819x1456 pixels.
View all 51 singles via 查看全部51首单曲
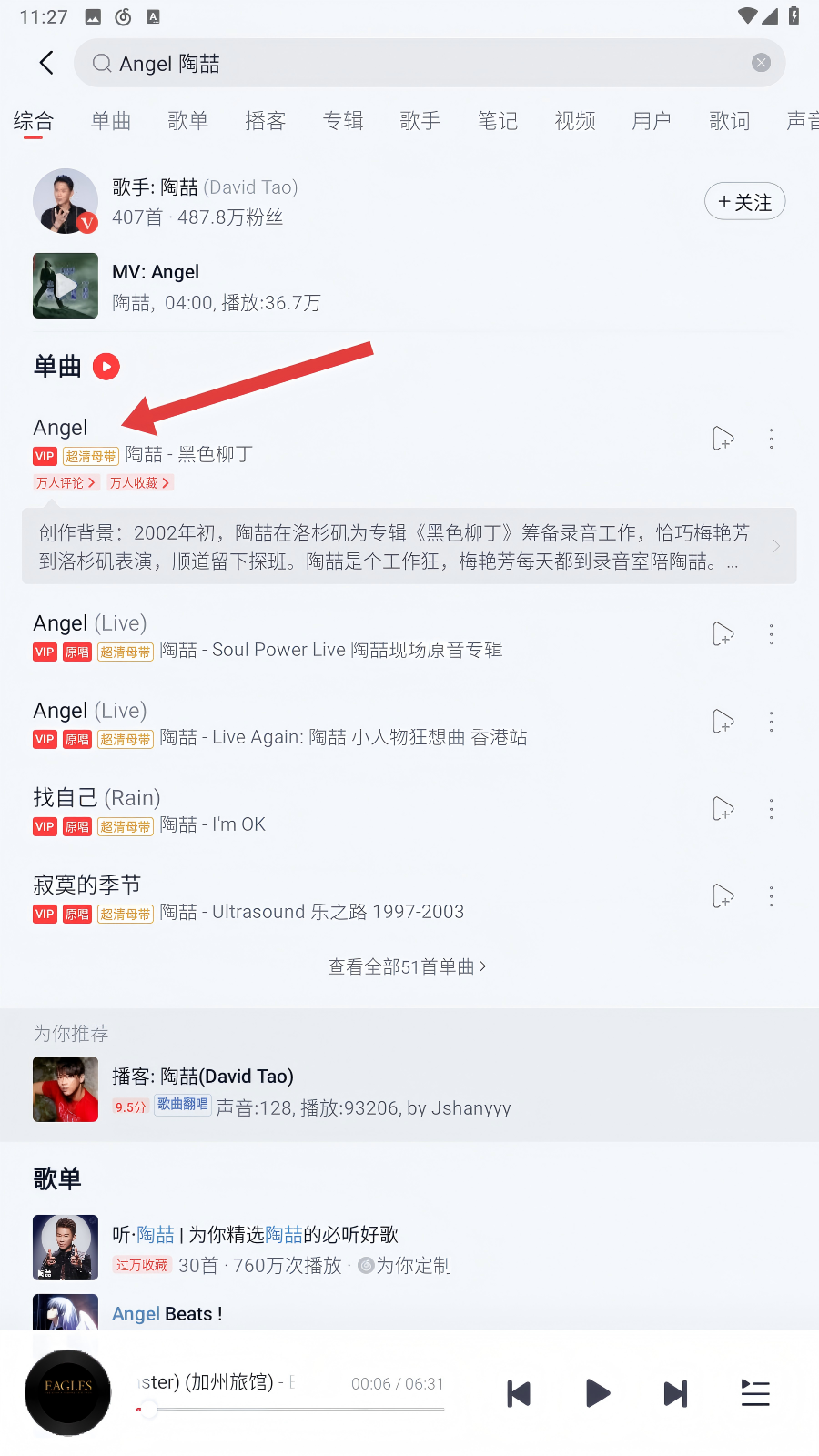point(408,966)
